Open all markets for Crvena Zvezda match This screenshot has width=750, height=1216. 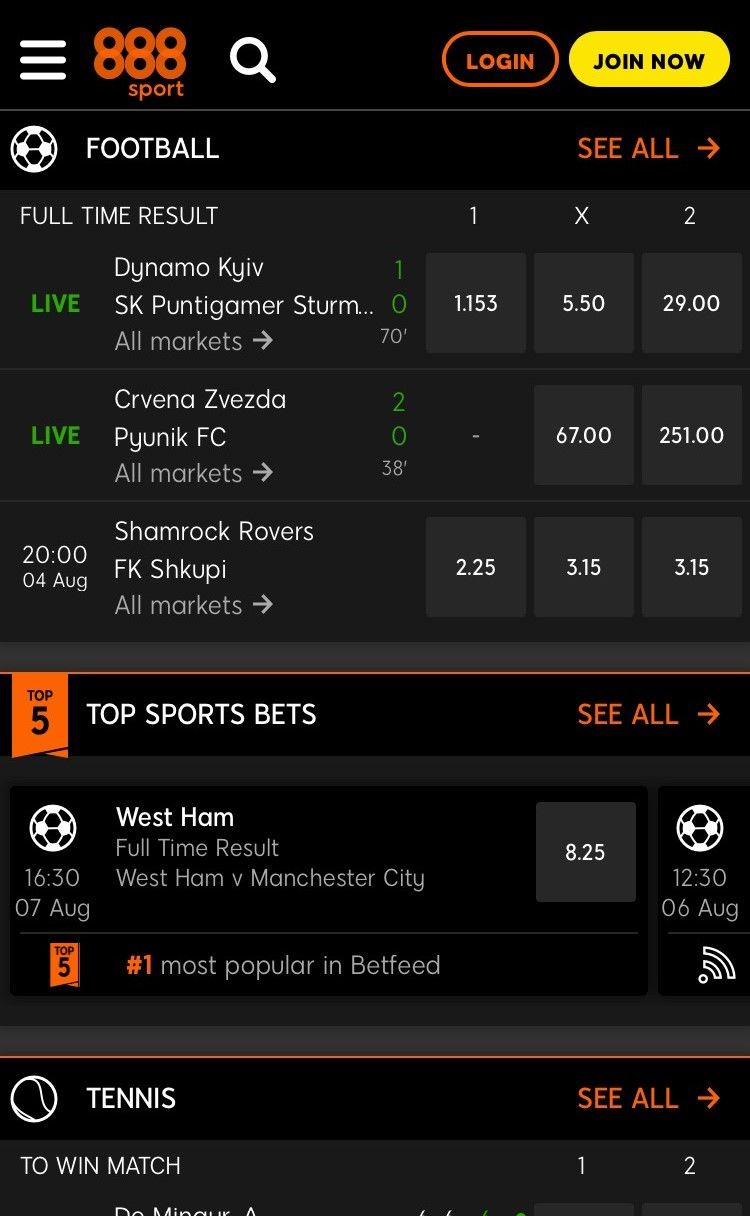[x=193, y=473]
